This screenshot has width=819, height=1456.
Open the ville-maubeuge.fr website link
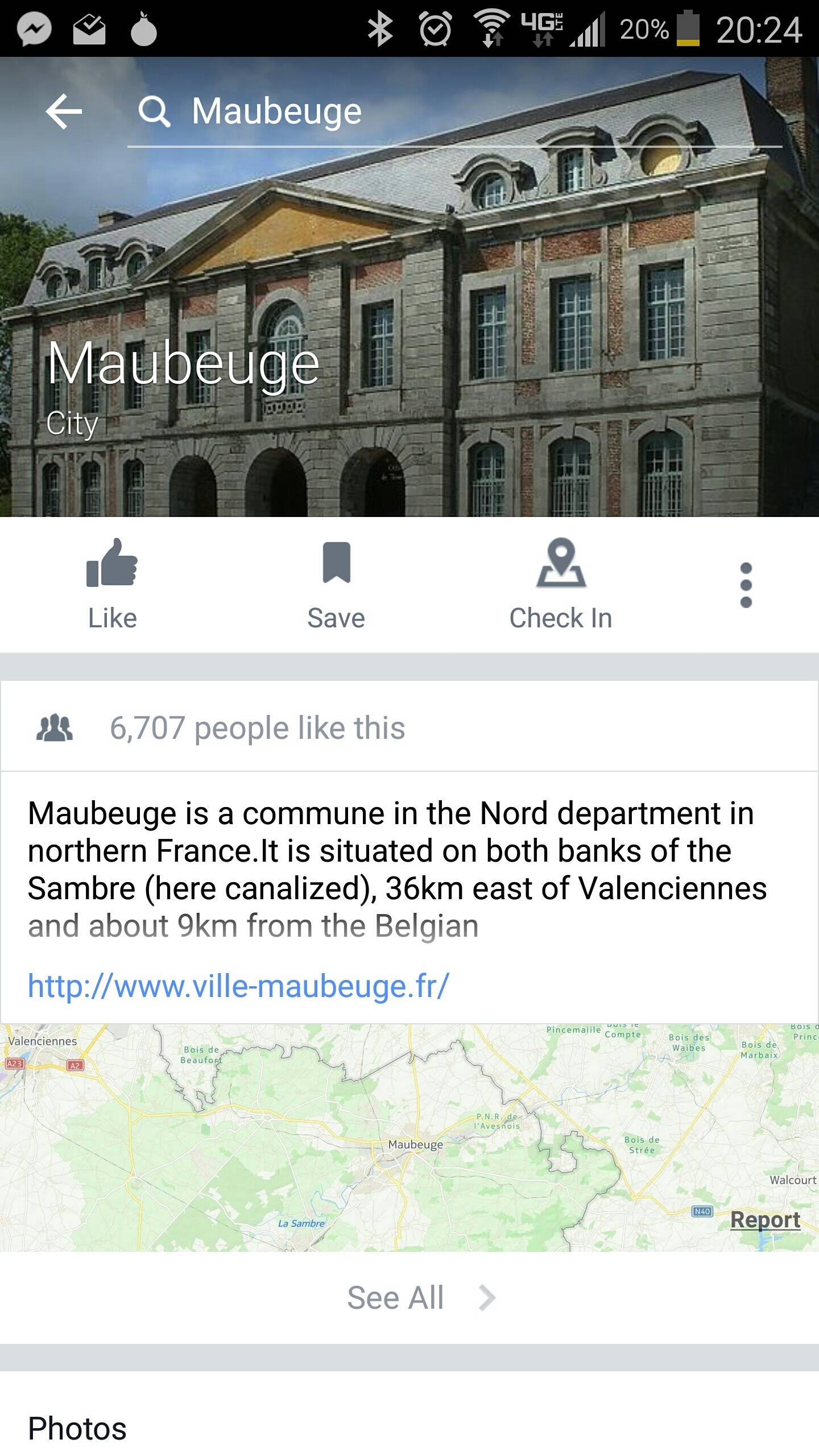click(238, 986)
